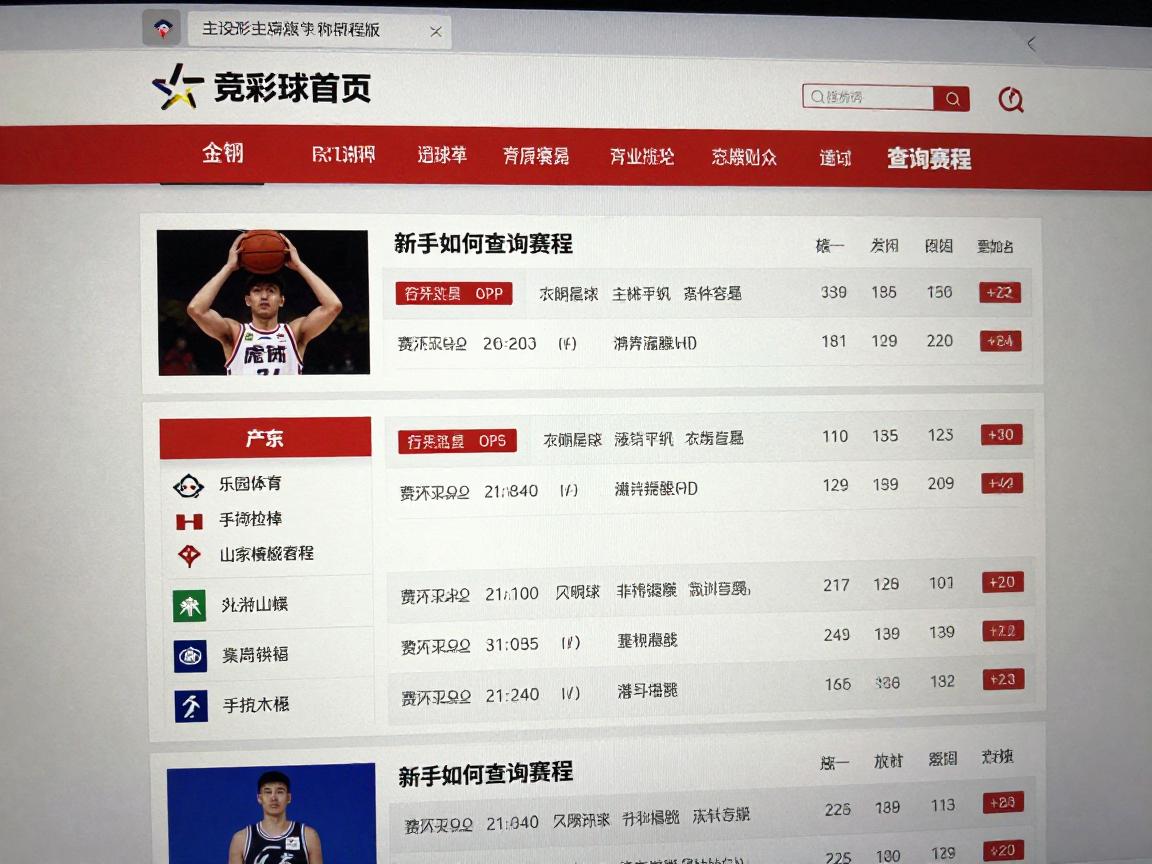Tap the red circular icon beside the search bar
1152x864 pixels.
coord(1011,99)
